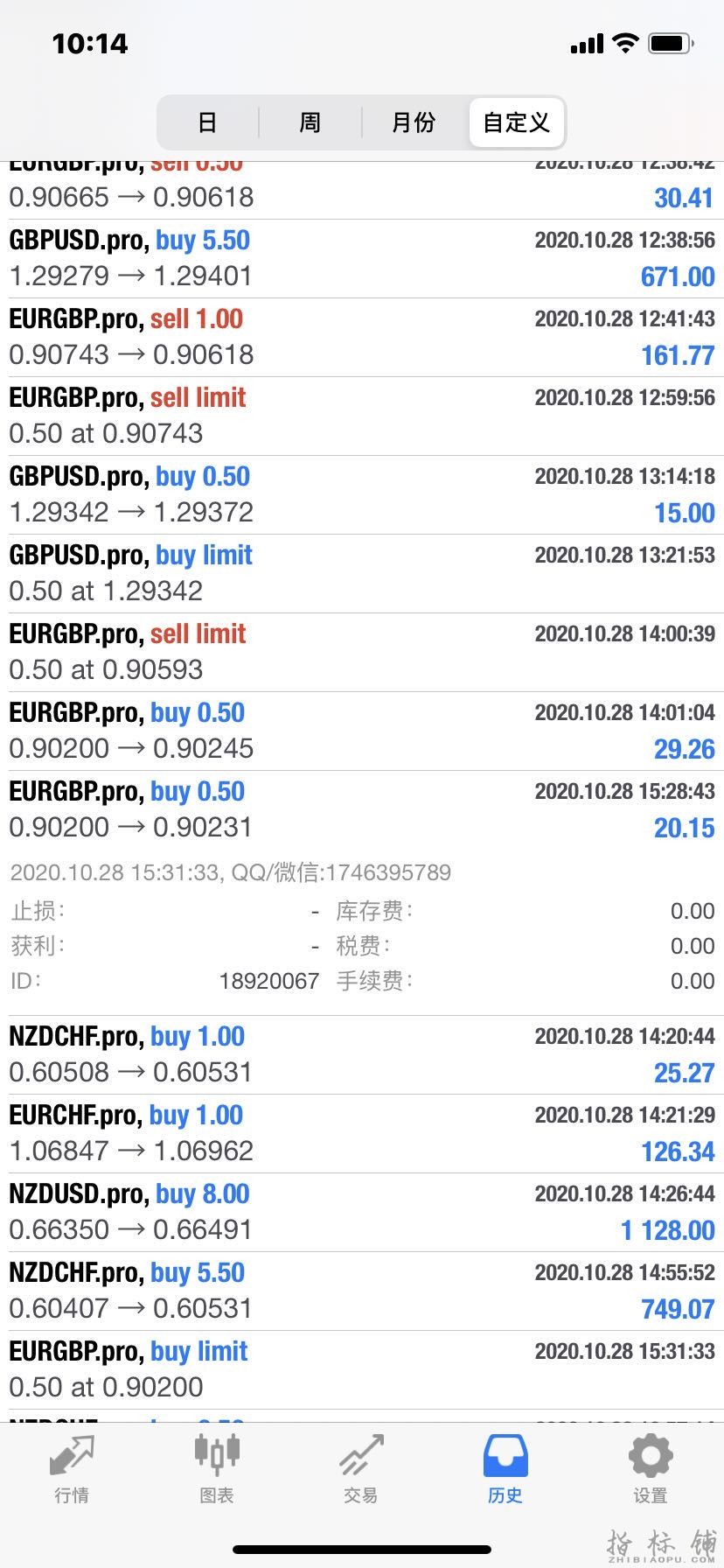
Task: Select the 周 period tab
Action: click(310, 122)
